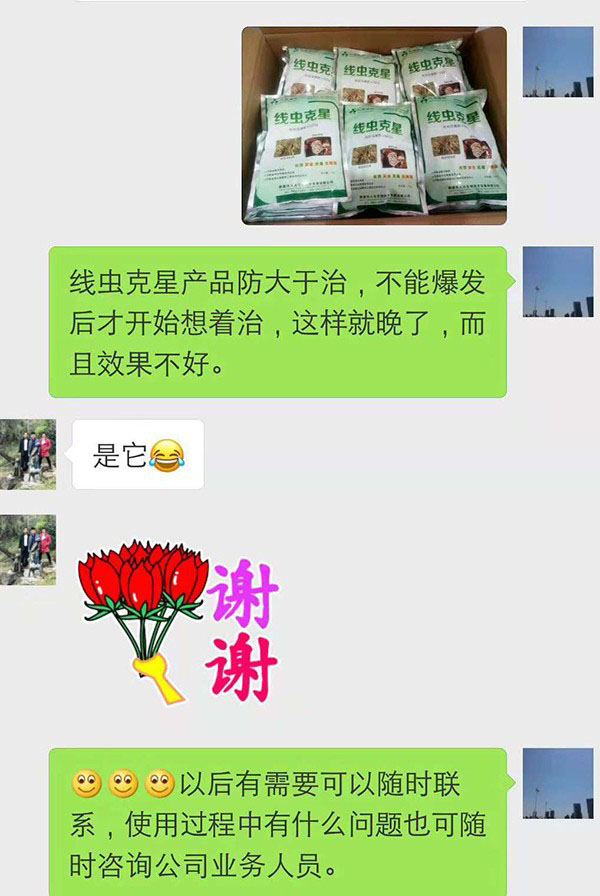Open the 线虫克星 product photo message

pos(374,125)
